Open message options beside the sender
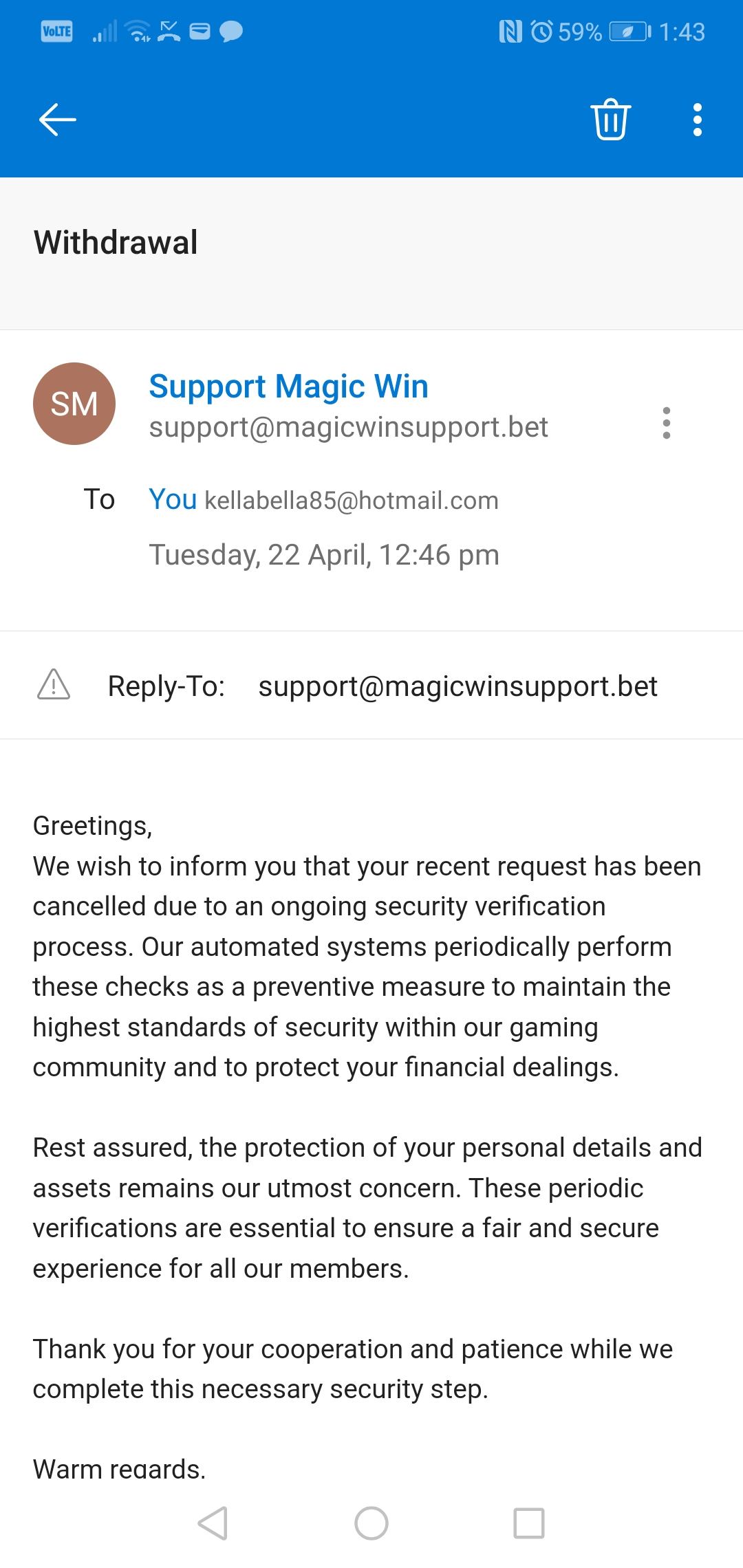 [666, 422]
